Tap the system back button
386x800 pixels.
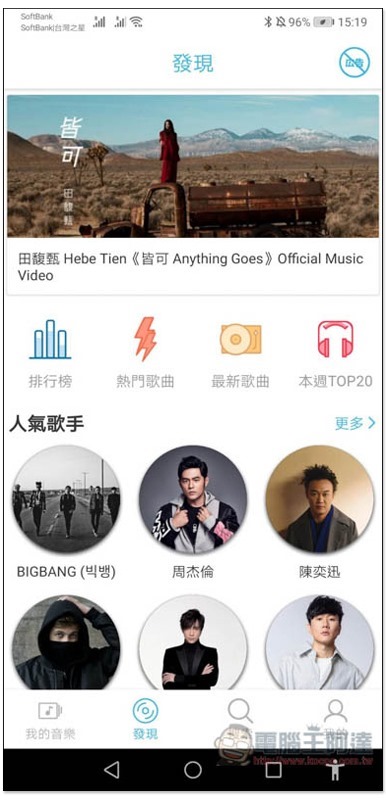click(112, 769)
